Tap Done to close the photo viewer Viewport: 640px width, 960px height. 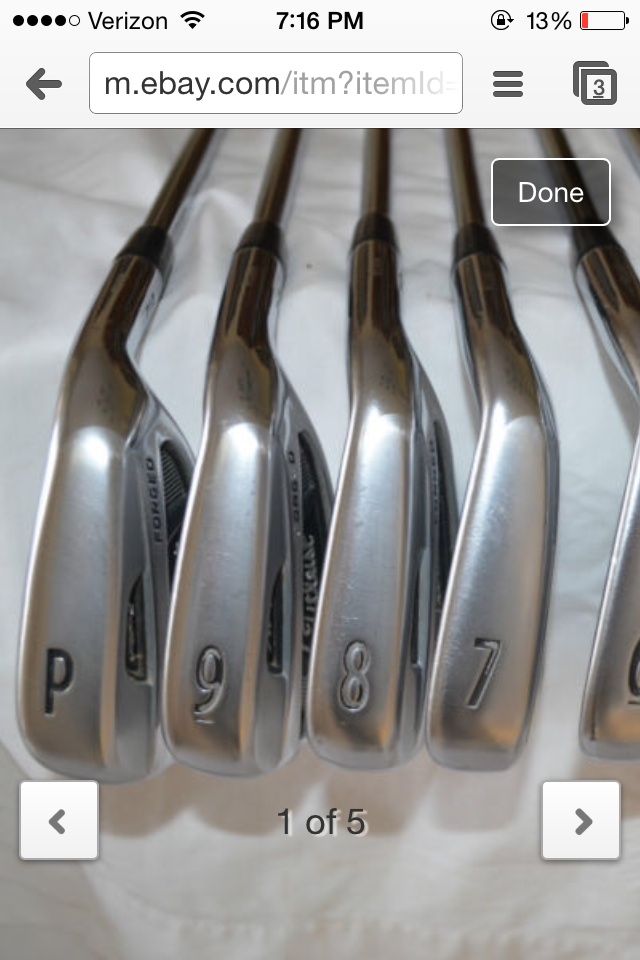550,192
